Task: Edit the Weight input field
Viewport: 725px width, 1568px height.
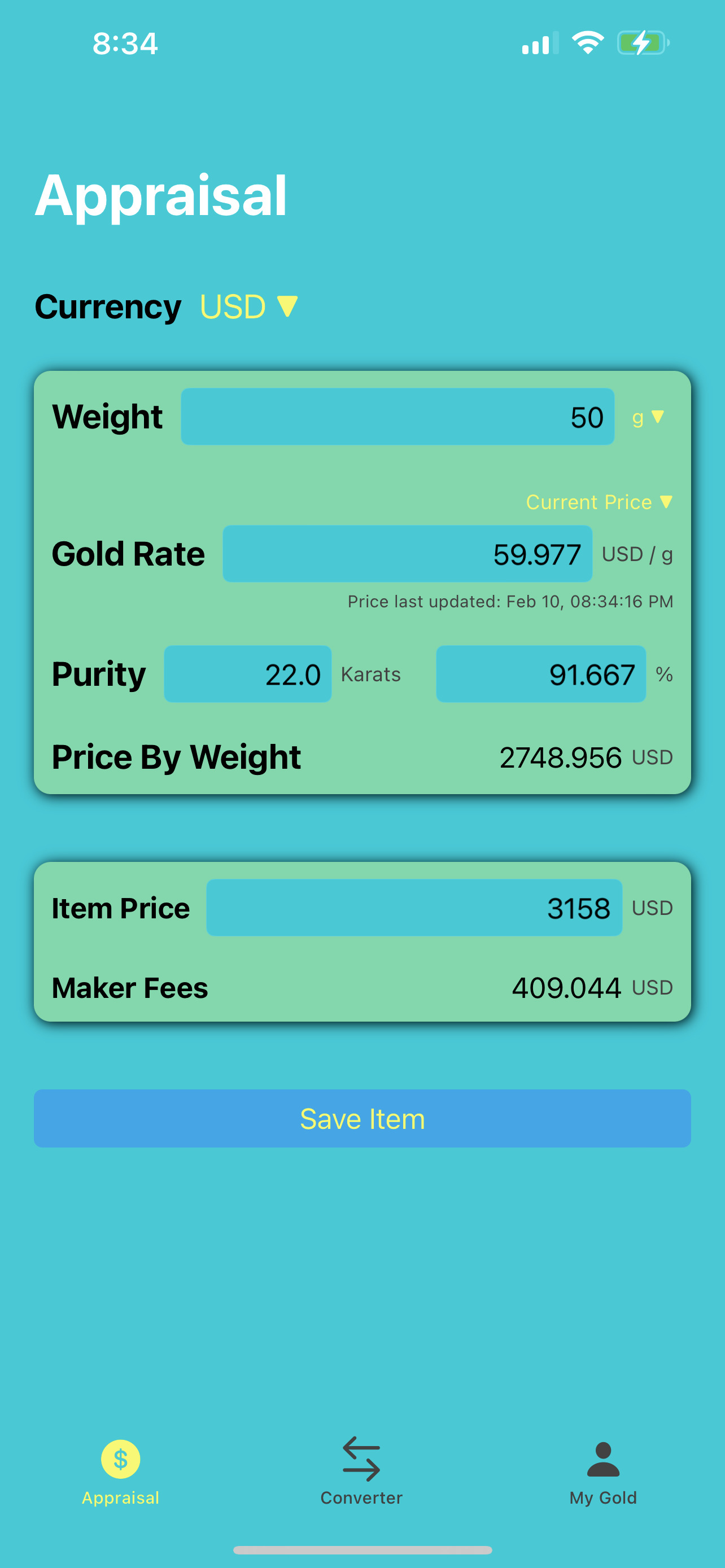Action: click(397, 417)
